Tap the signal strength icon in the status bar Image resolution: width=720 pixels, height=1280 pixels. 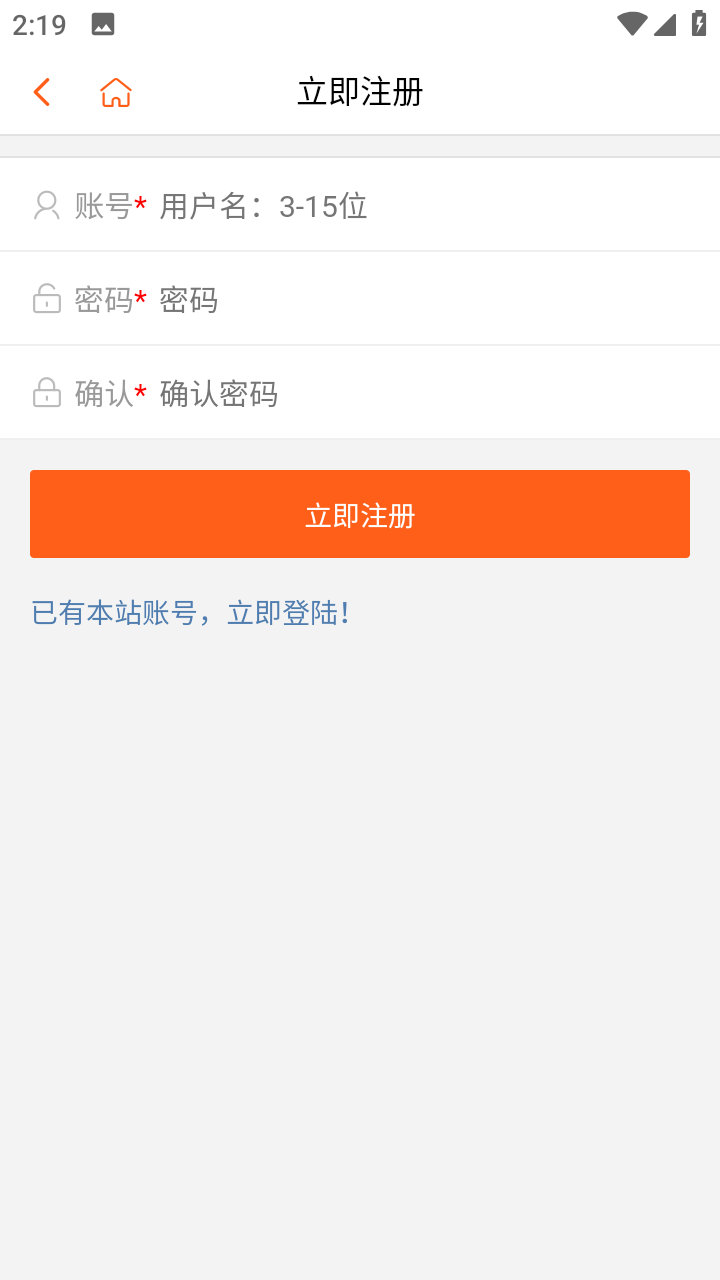click(664, 24)
